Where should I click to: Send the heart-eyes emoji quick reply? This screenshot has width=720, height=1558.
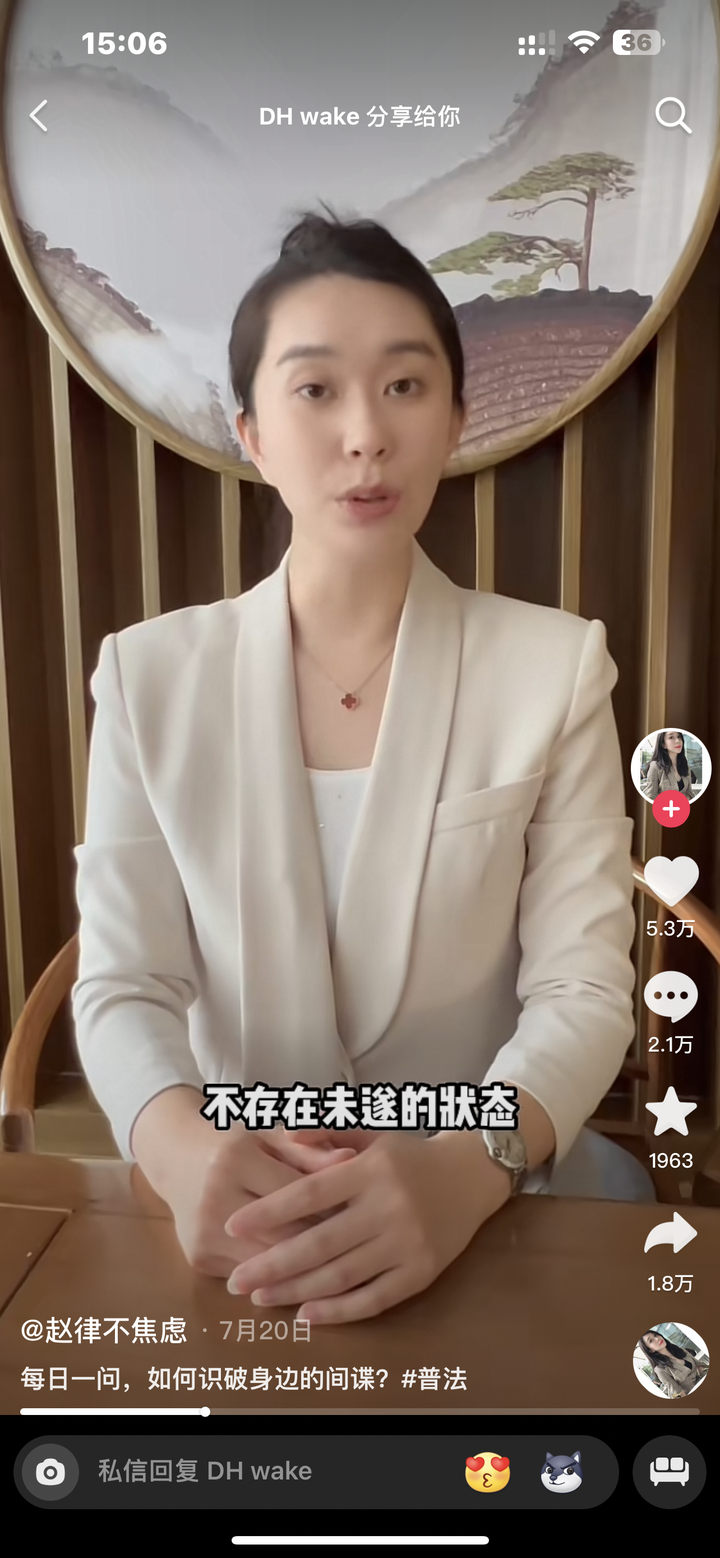coord(488,1472)
